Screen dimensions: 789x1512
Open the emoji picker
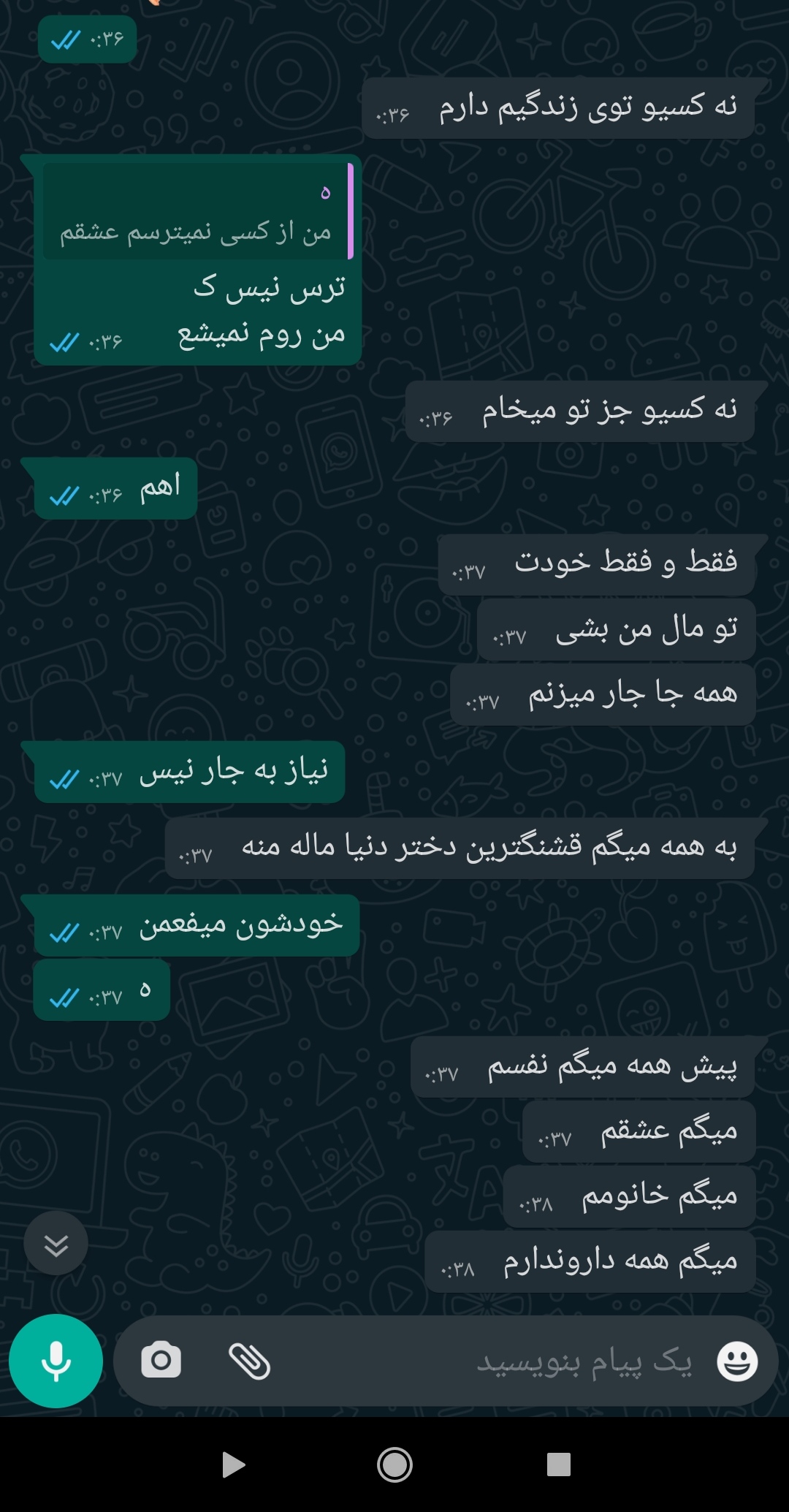click(736, 1361)
